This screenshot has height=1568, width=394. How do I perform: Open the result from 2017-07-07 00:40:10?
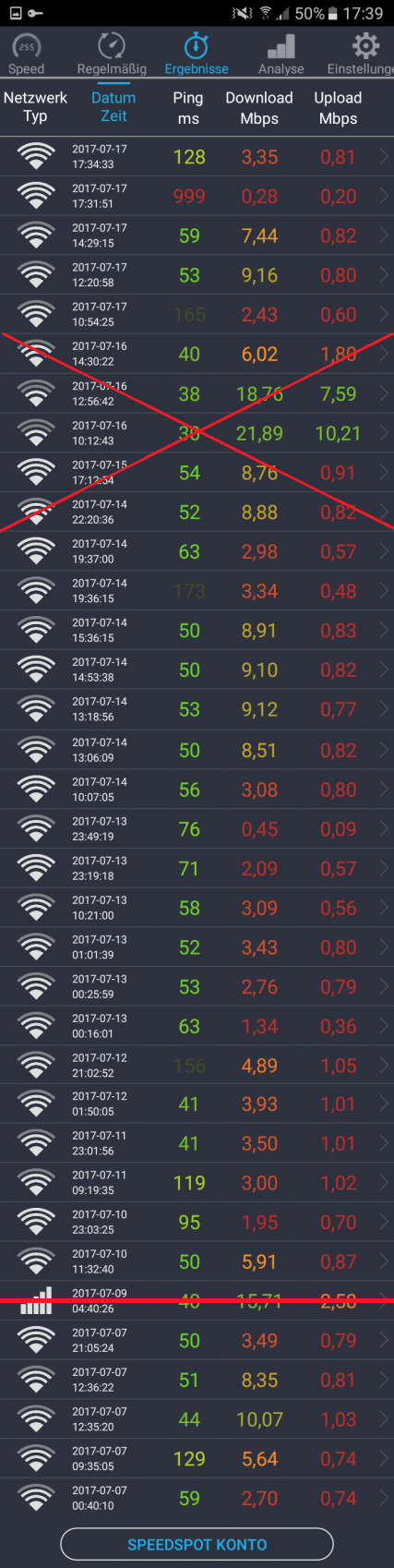click(197, 1499)
